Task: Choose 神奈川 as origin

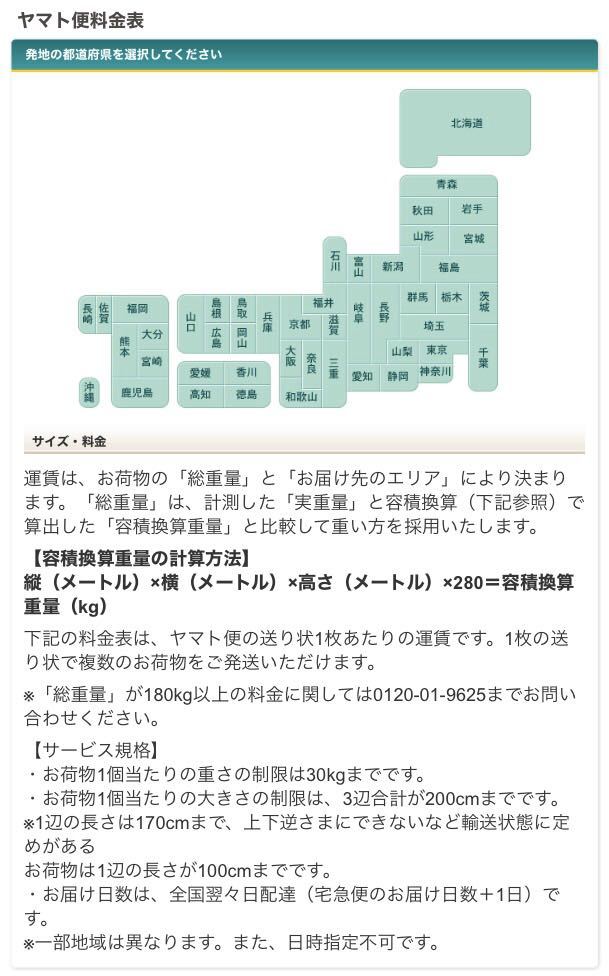Action: coord(435,371)
